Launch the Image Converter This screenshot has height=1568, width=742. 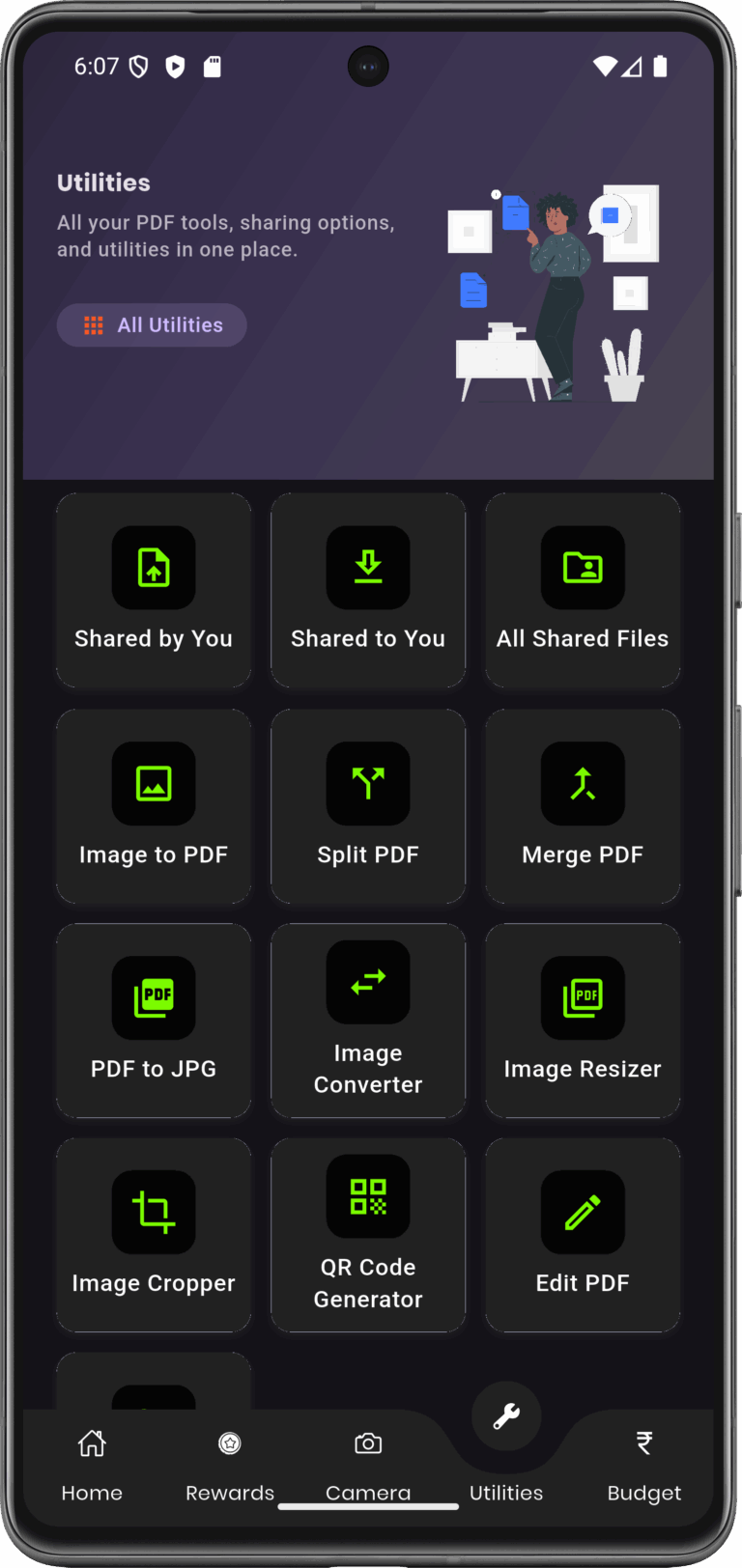click(x=368, y=1021)
